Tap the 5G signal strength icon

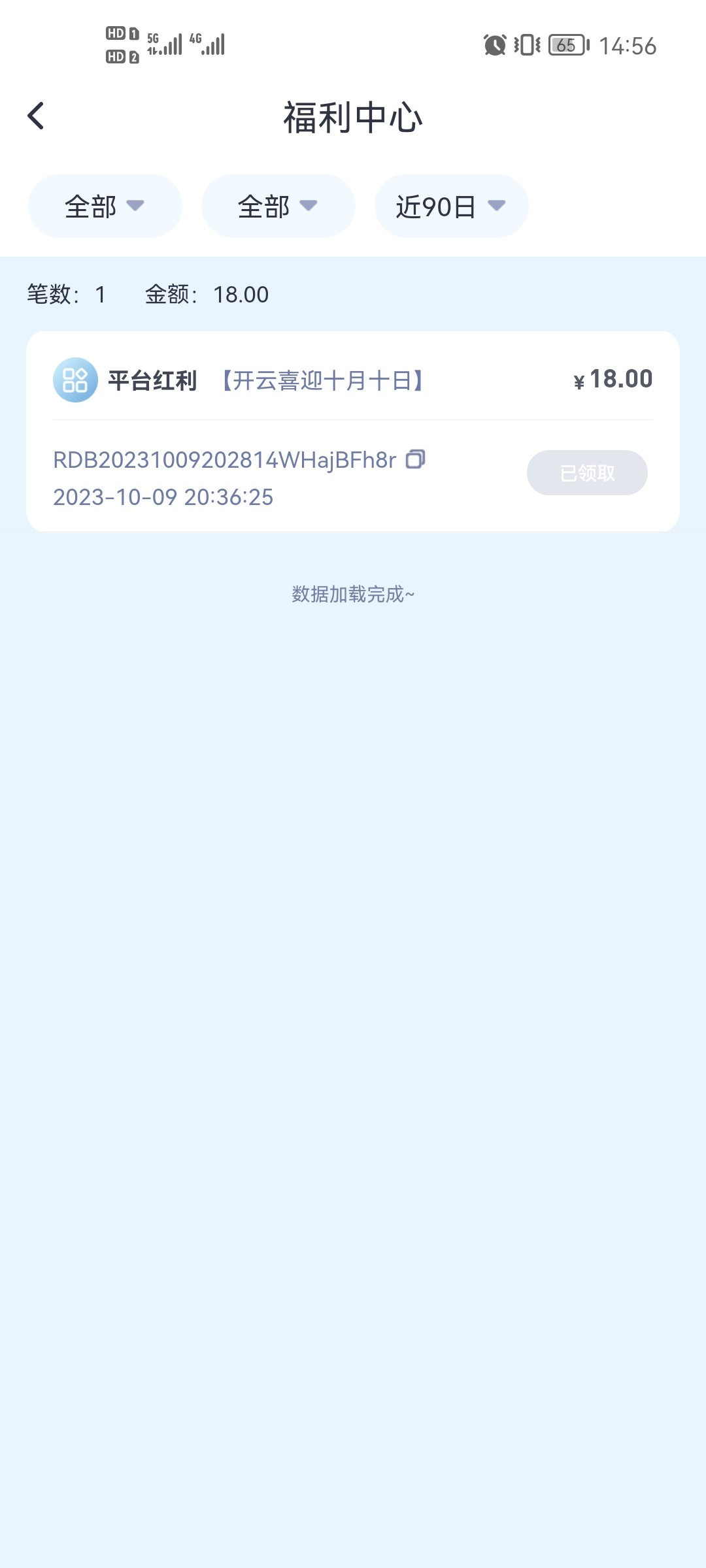165,44
